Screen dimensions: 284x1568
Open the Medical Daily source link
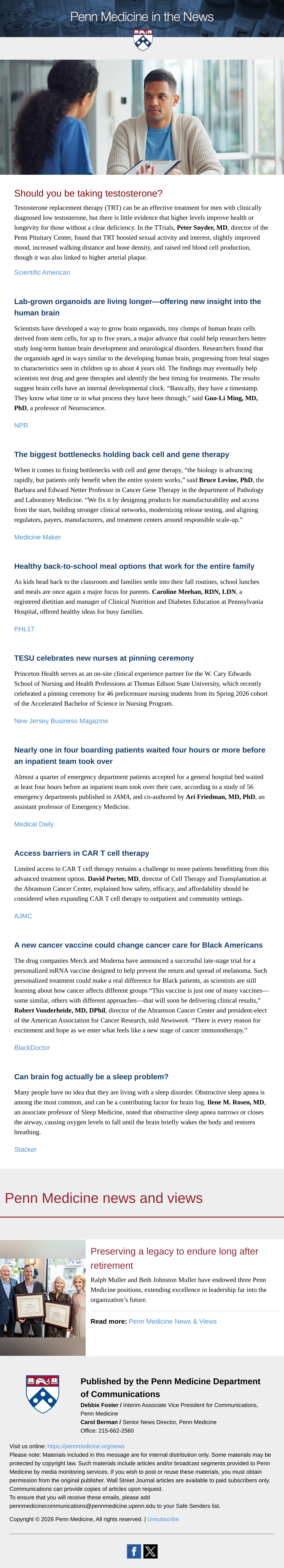coord(34,824)
